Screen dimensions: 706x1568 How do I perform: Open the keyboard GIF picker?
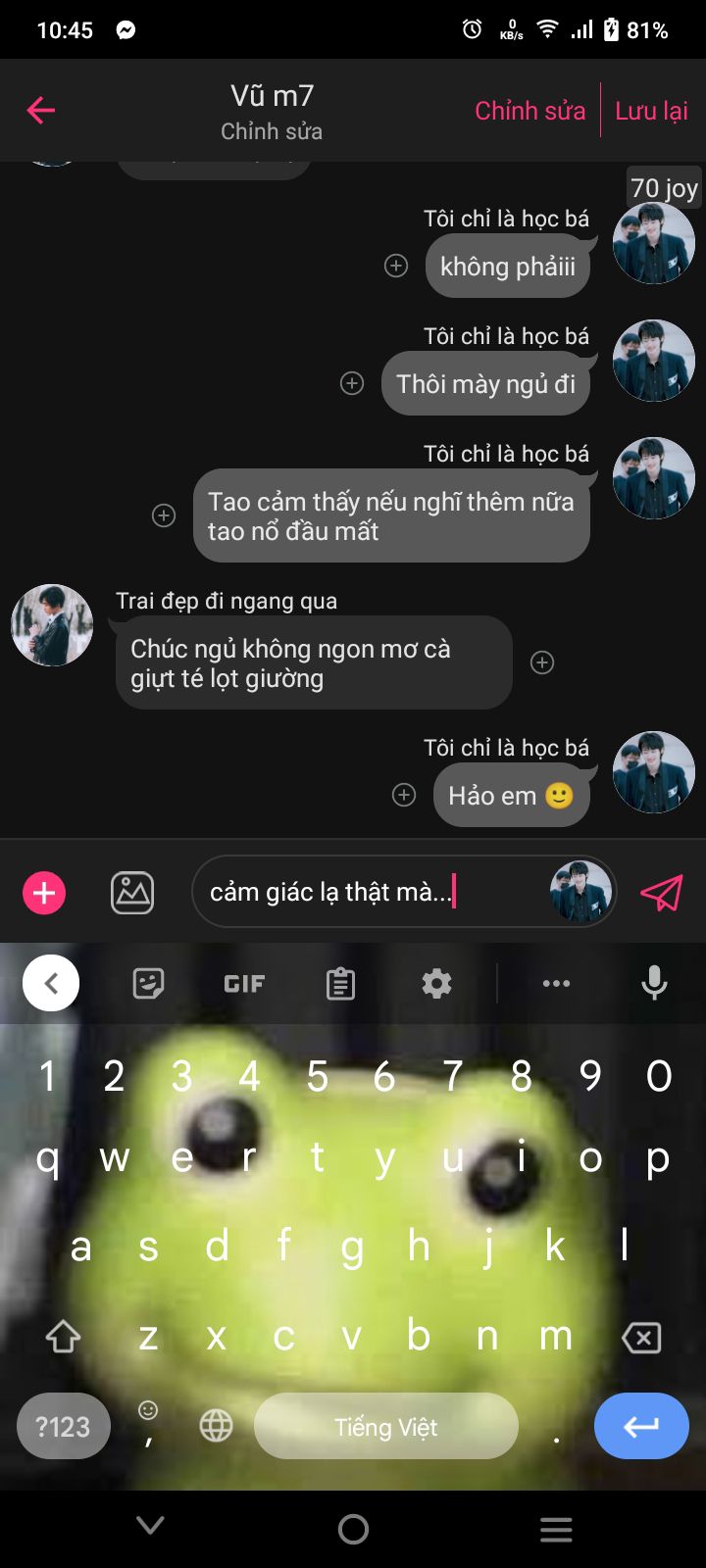coord(244,983)
